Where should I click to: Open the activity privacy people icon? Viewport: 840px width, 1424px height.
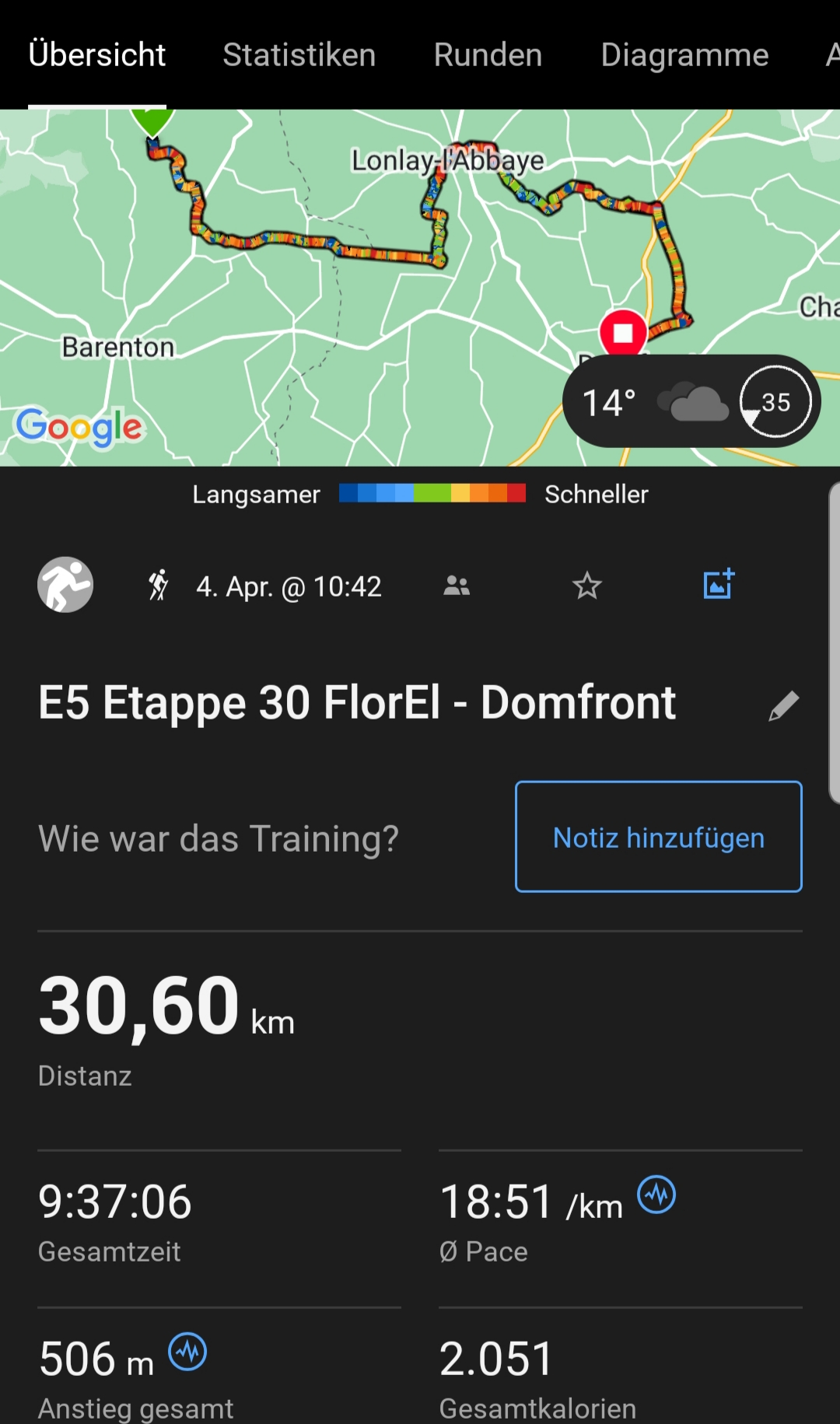(x=457, y=586)
